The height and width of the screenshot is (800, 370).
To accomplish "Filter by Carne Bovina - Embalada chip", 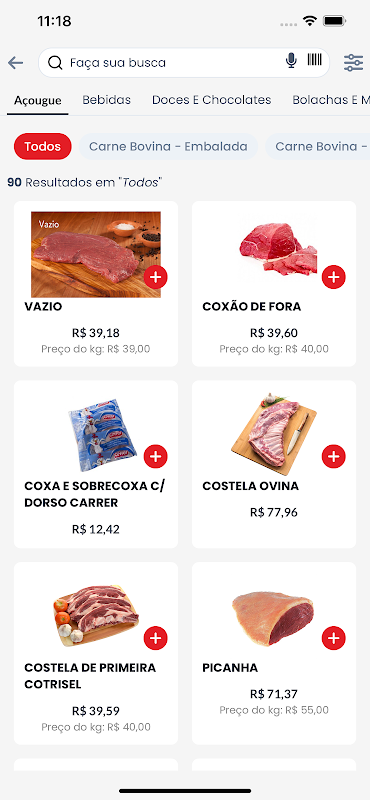I will [x=168, y=146].
